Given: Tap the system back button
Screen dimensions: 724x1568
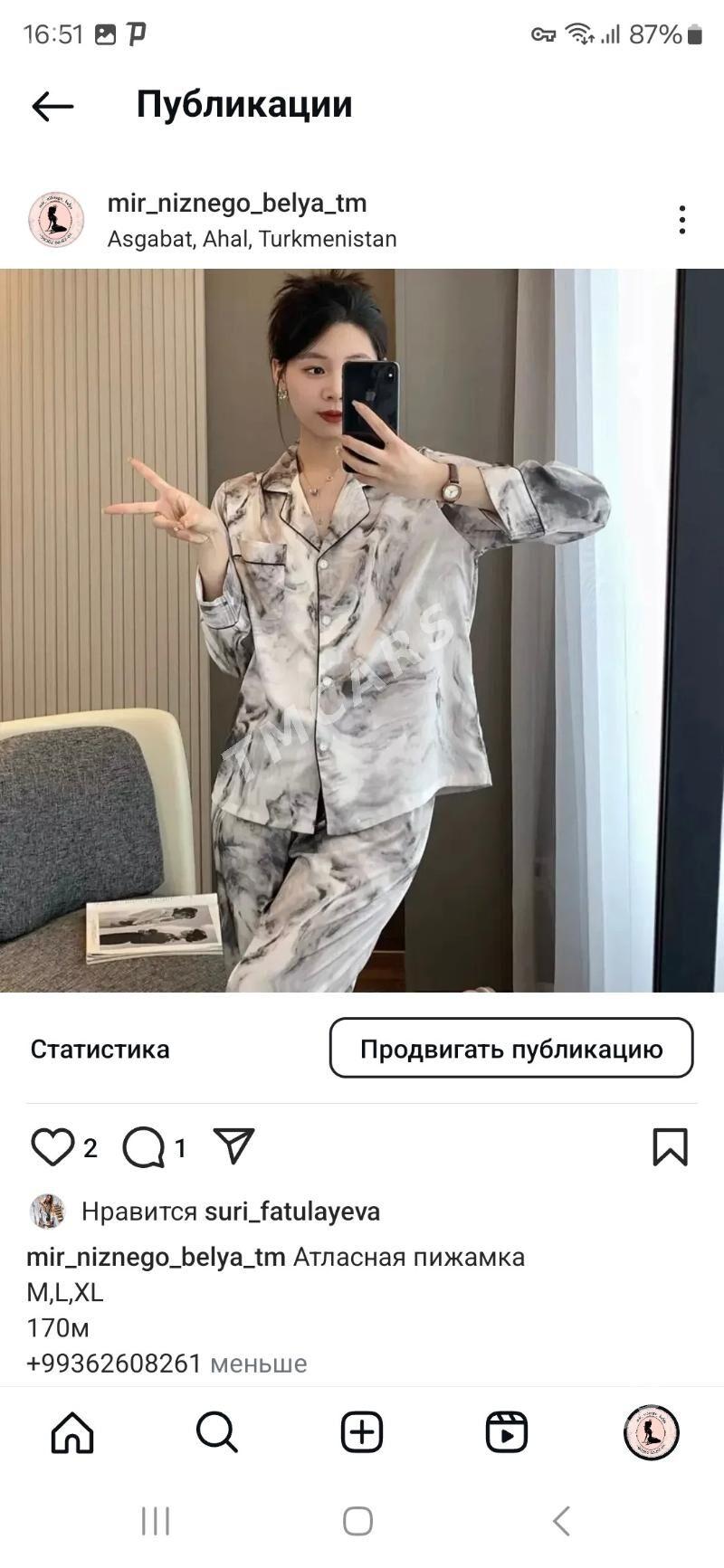Looking at the screenshot, I should [x=561, y=1521].
